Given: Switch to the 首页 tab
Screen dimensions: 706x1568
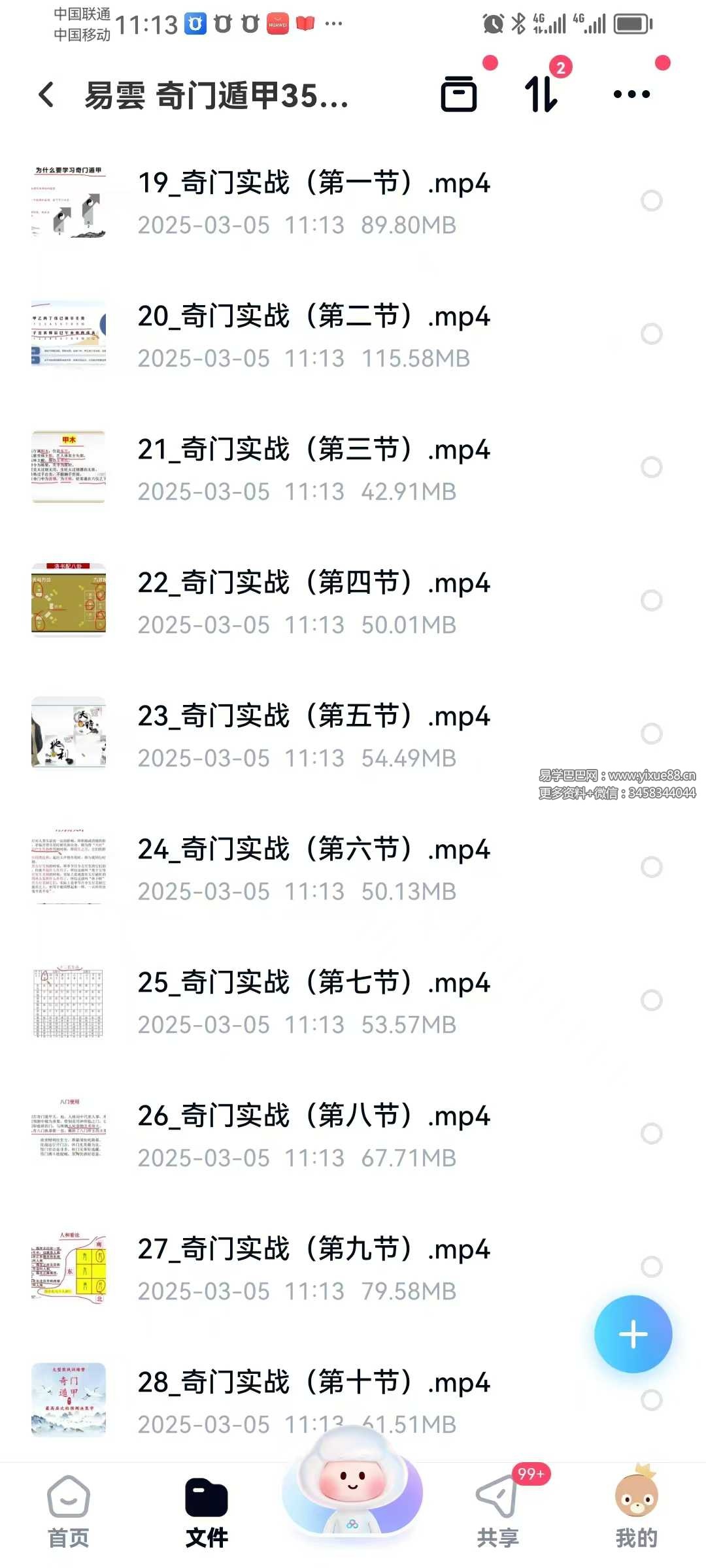Looking at the screenshot, I should [x=68, y=1511].
